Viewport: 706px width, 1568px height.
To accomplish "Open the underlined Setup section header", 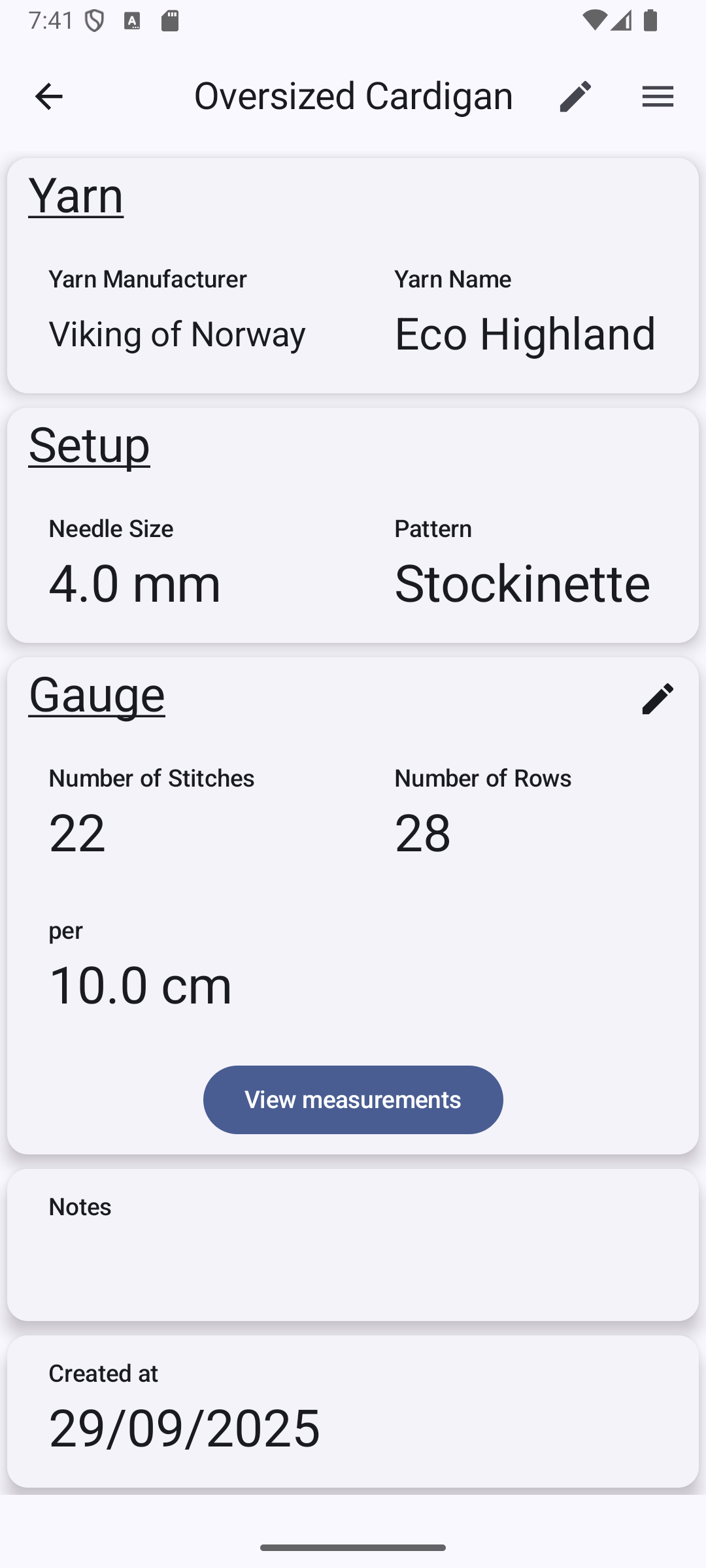I will coord(89,445).
